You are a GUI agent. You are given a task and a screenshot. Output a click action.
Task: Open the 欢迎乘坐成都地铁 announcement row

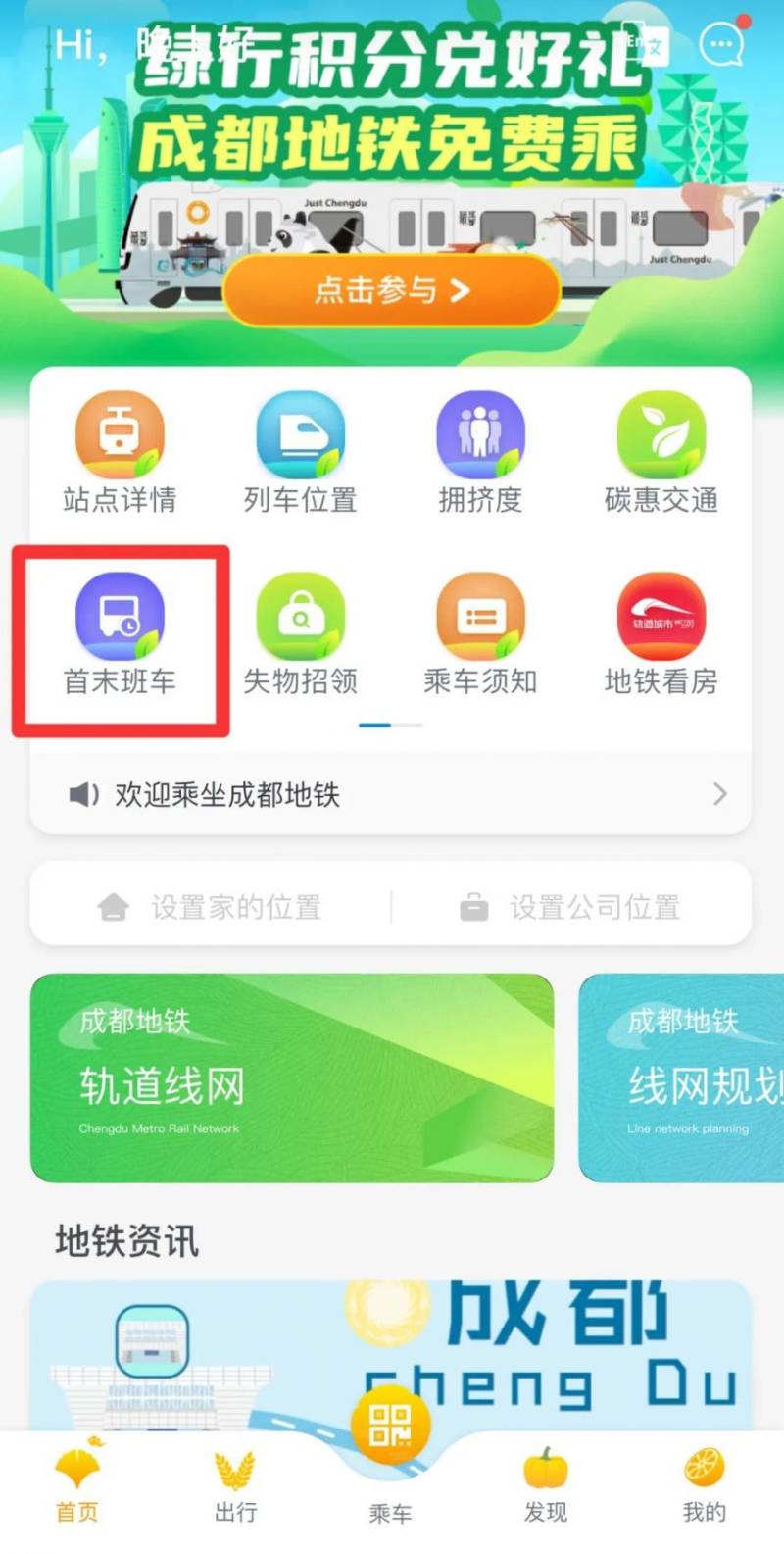(391, 794)
